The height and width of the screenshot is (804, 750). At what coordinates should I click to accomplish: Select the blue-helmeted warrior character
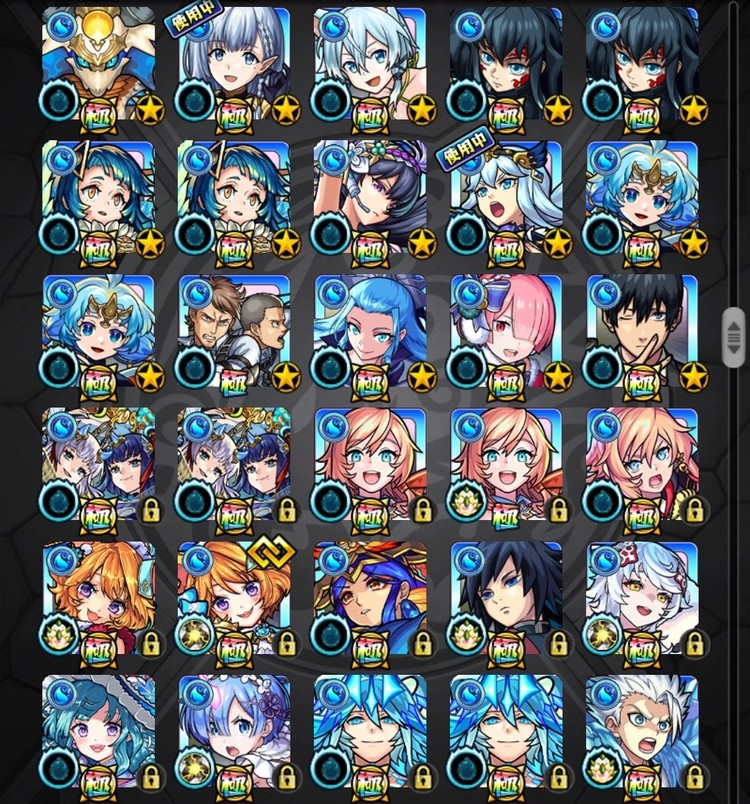coord(370,598)
